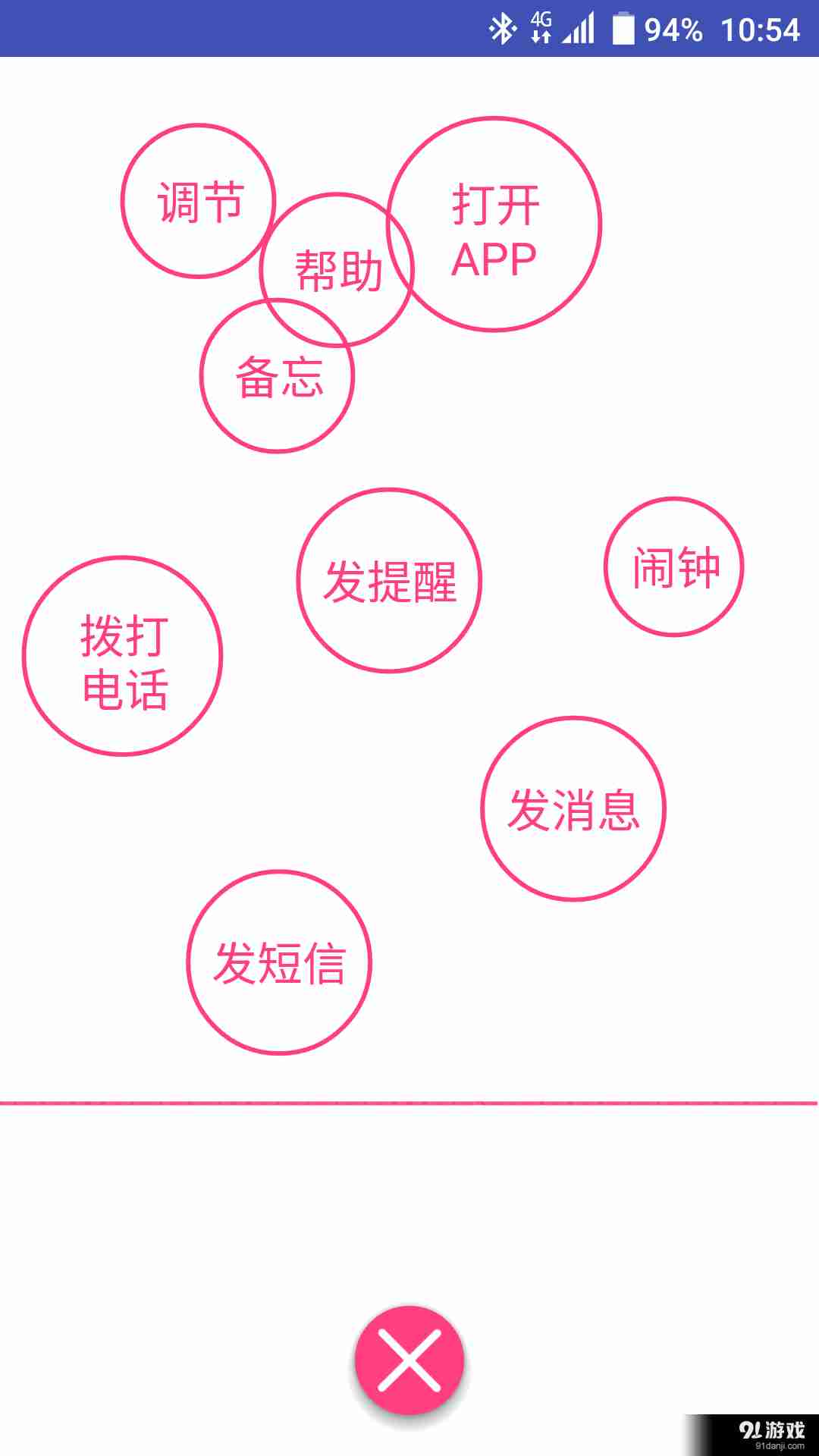The height and width of the screenshot is (1456, 819).
Task: Tap the 发提醒 bubble
Action: pos(390,581)
